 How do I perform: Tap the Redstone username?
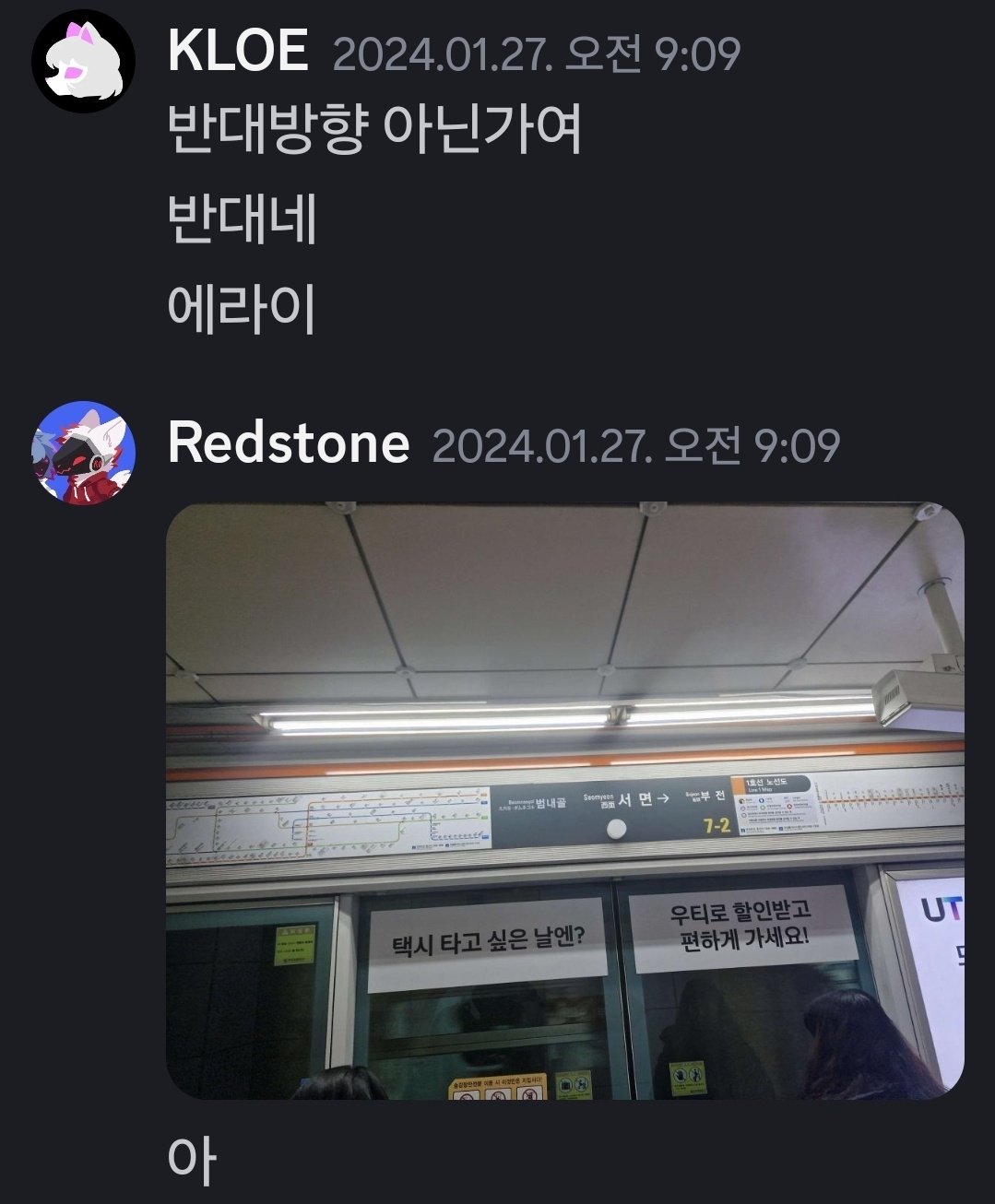289,443
